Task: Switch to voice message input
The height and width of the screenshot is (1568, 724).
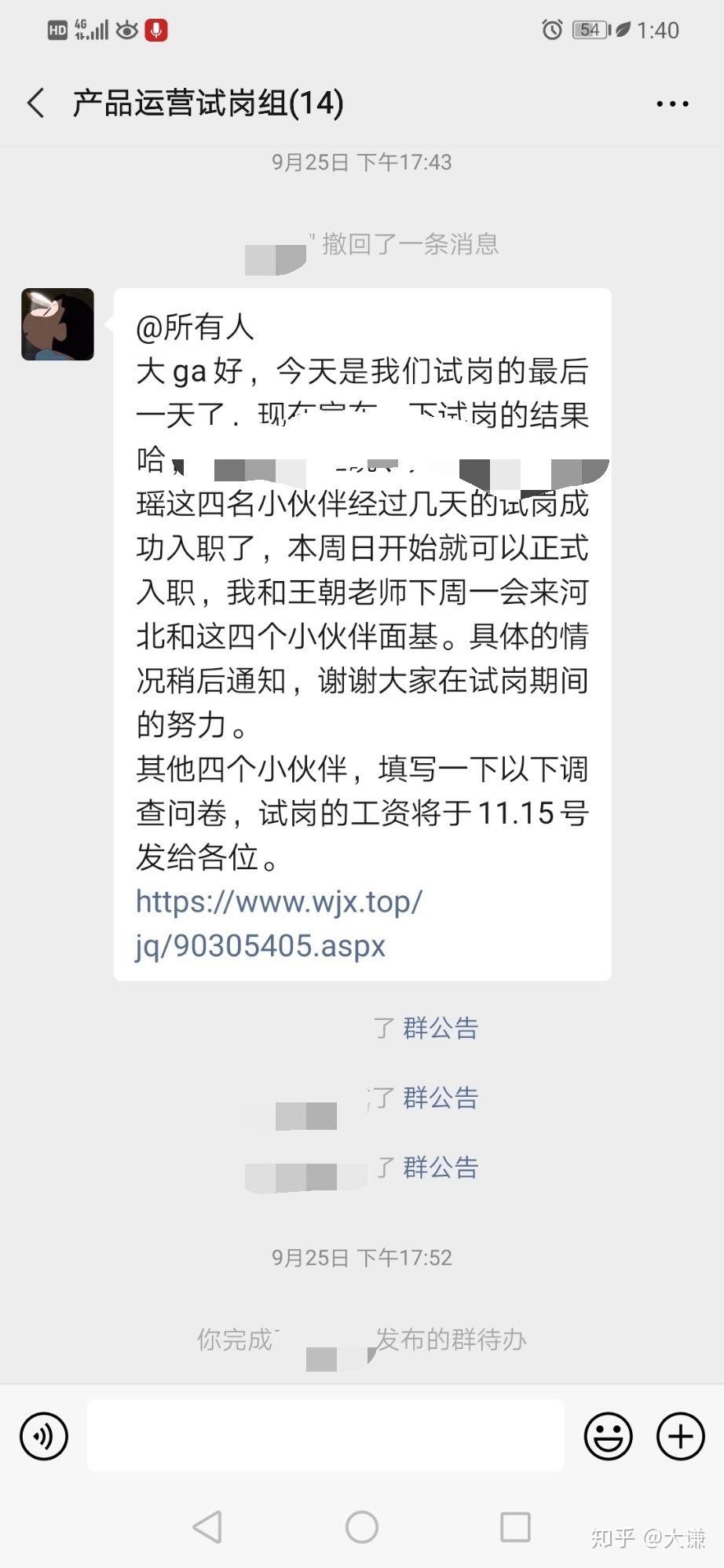Action: pos(44,1436)
